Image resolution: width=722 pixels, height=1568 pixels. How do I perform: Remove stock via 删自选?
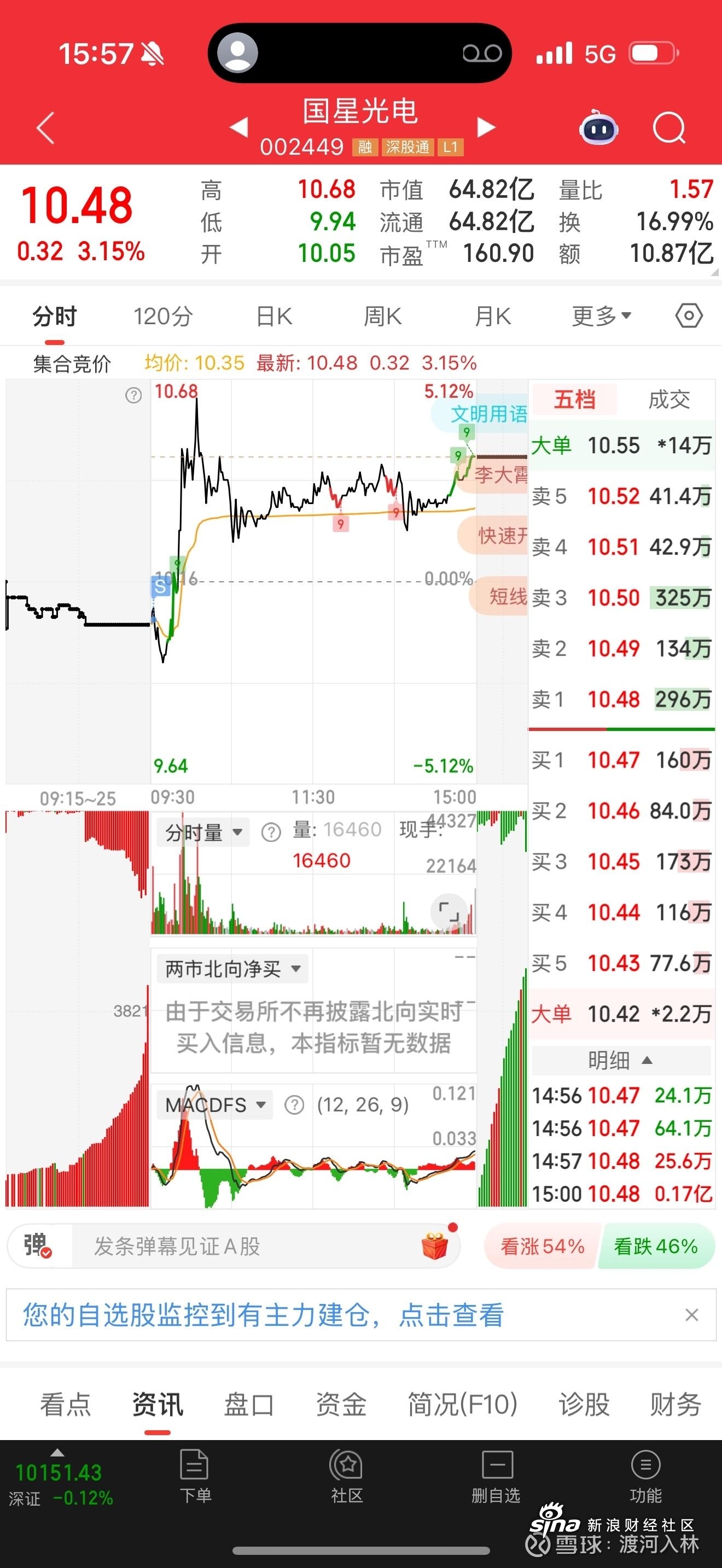tap(496, 1476)
